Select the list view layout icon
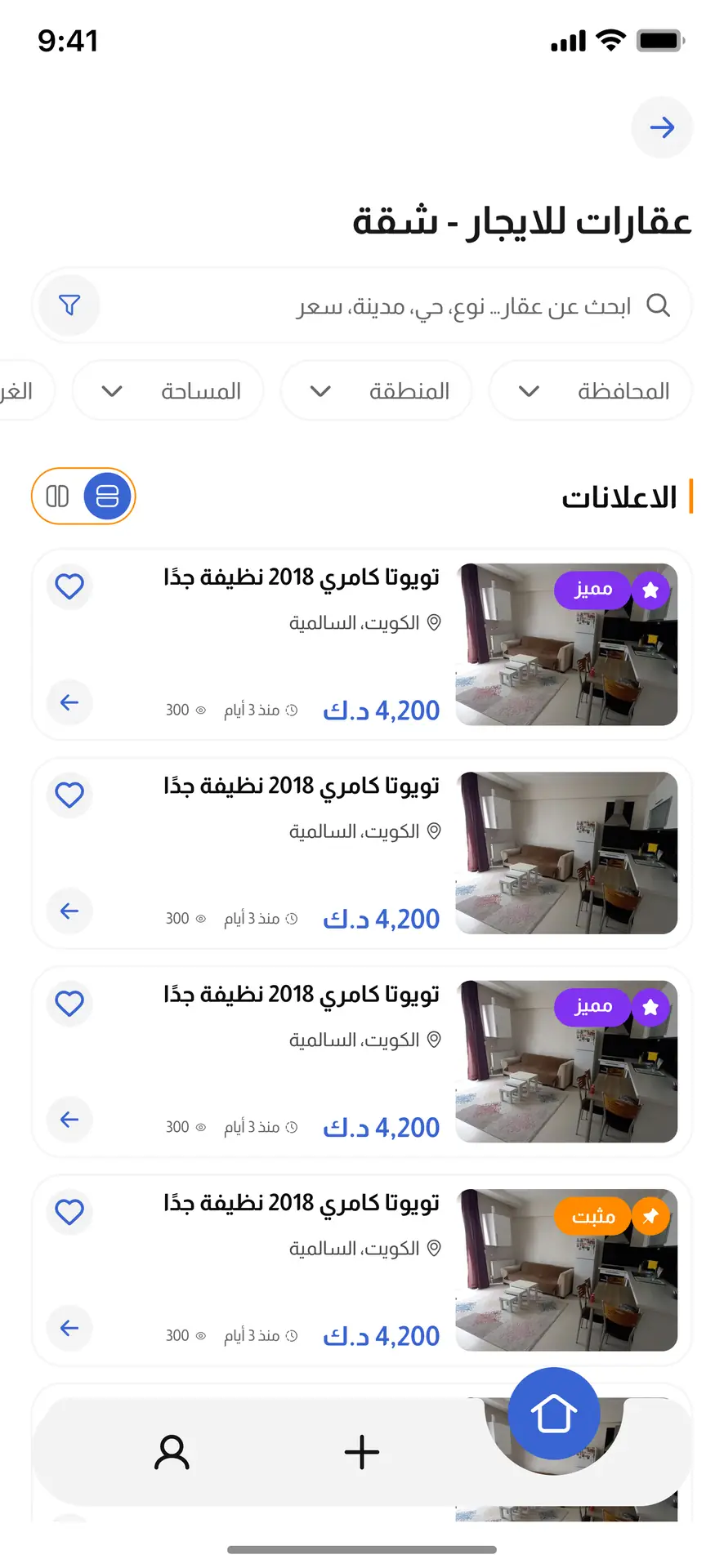The height and width of the screenshot is (1568, 724). (x=106, y=496)
